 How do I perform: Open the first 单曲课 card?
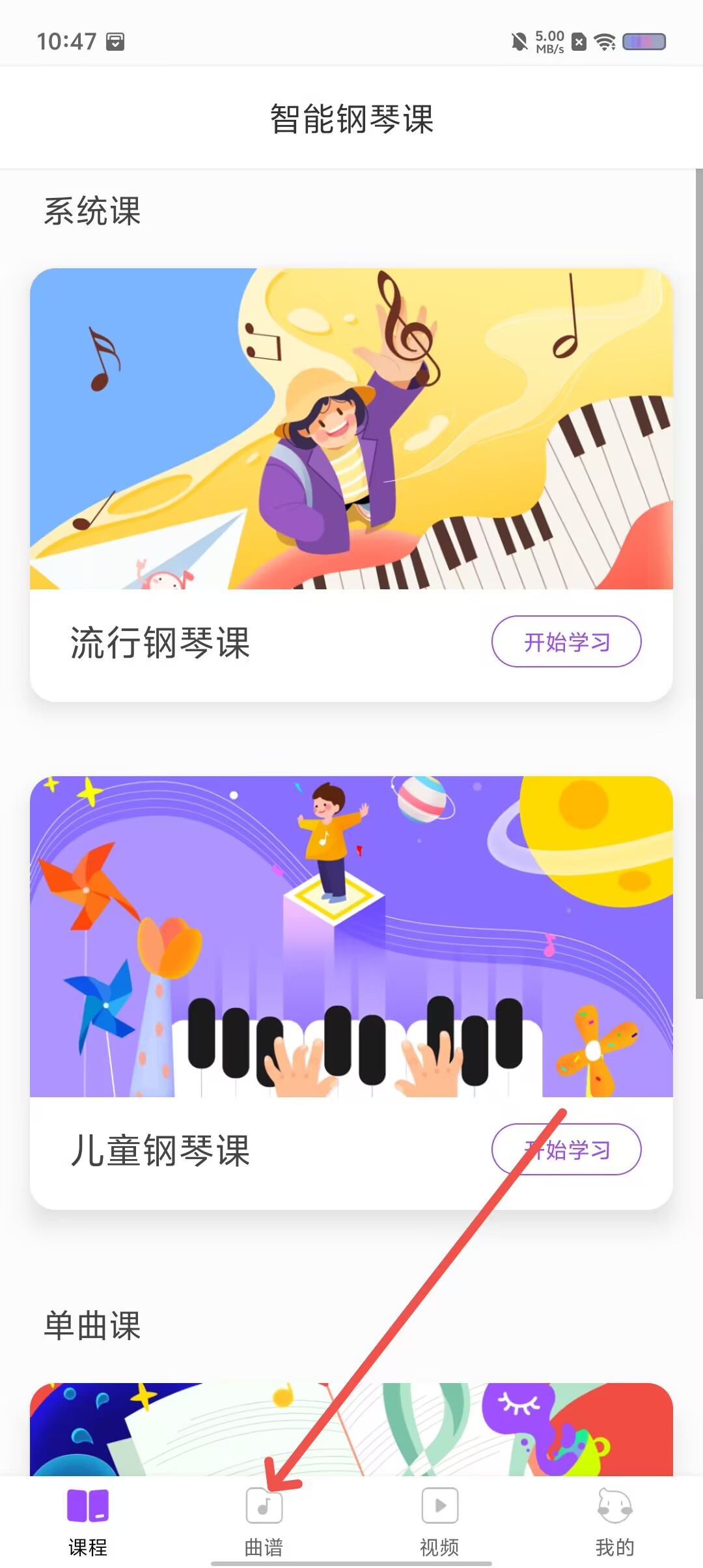(351, 1429)
